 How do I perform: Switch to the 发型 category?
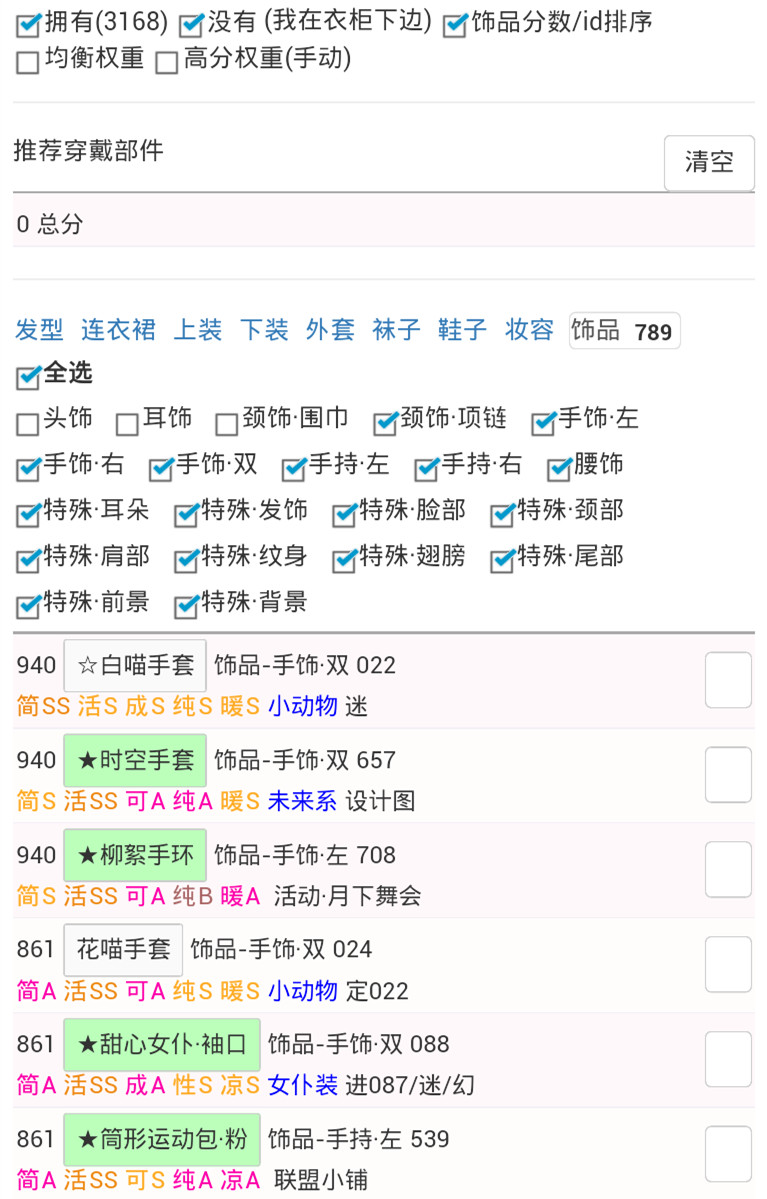tap(39, 330)
